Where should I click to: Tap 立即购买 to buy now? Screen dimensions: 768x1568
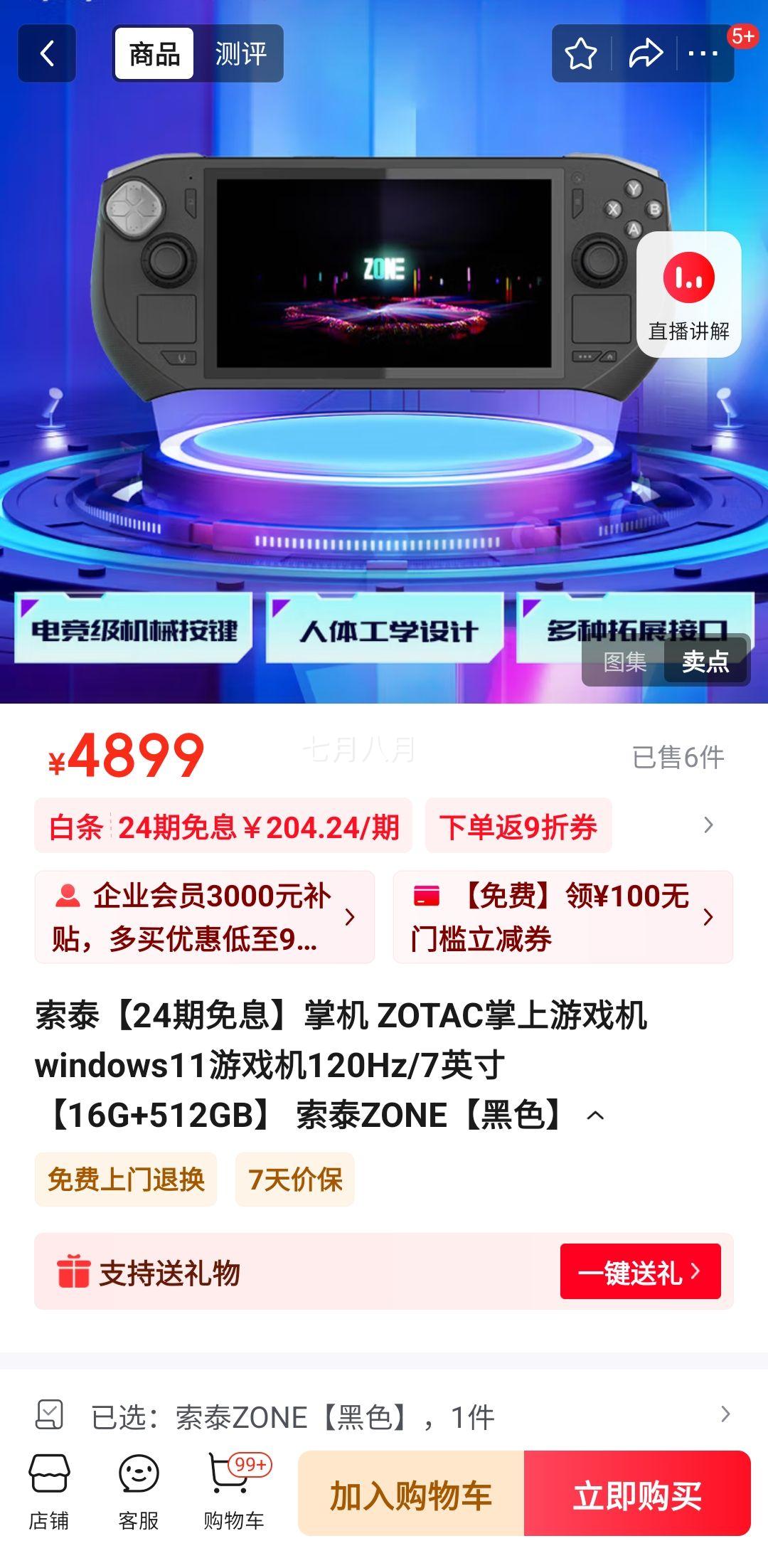(x=637, y=1494)
